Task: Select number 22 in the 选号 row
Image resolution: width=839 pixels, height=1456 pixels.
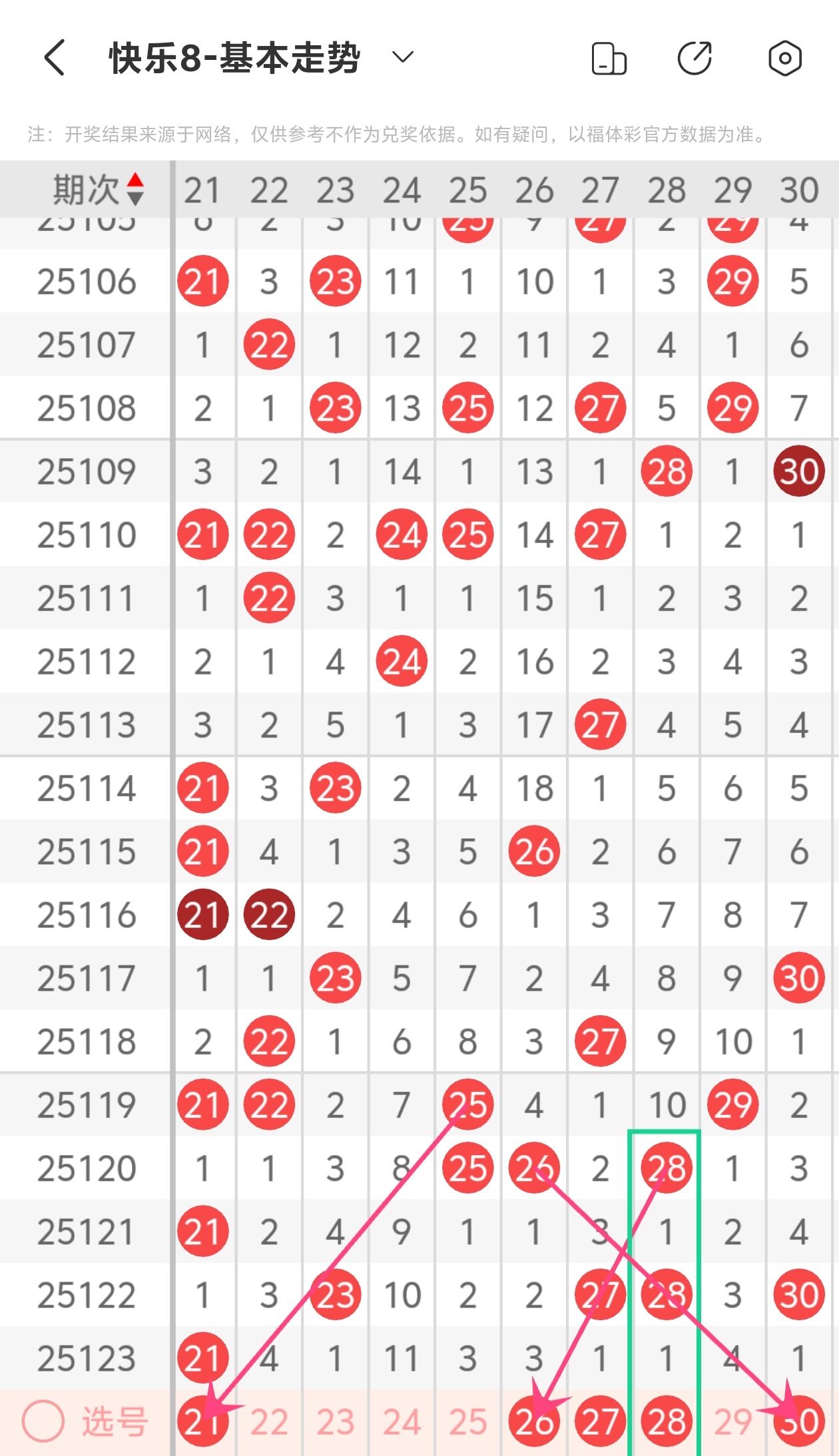Action: [x=269, y=1421]
